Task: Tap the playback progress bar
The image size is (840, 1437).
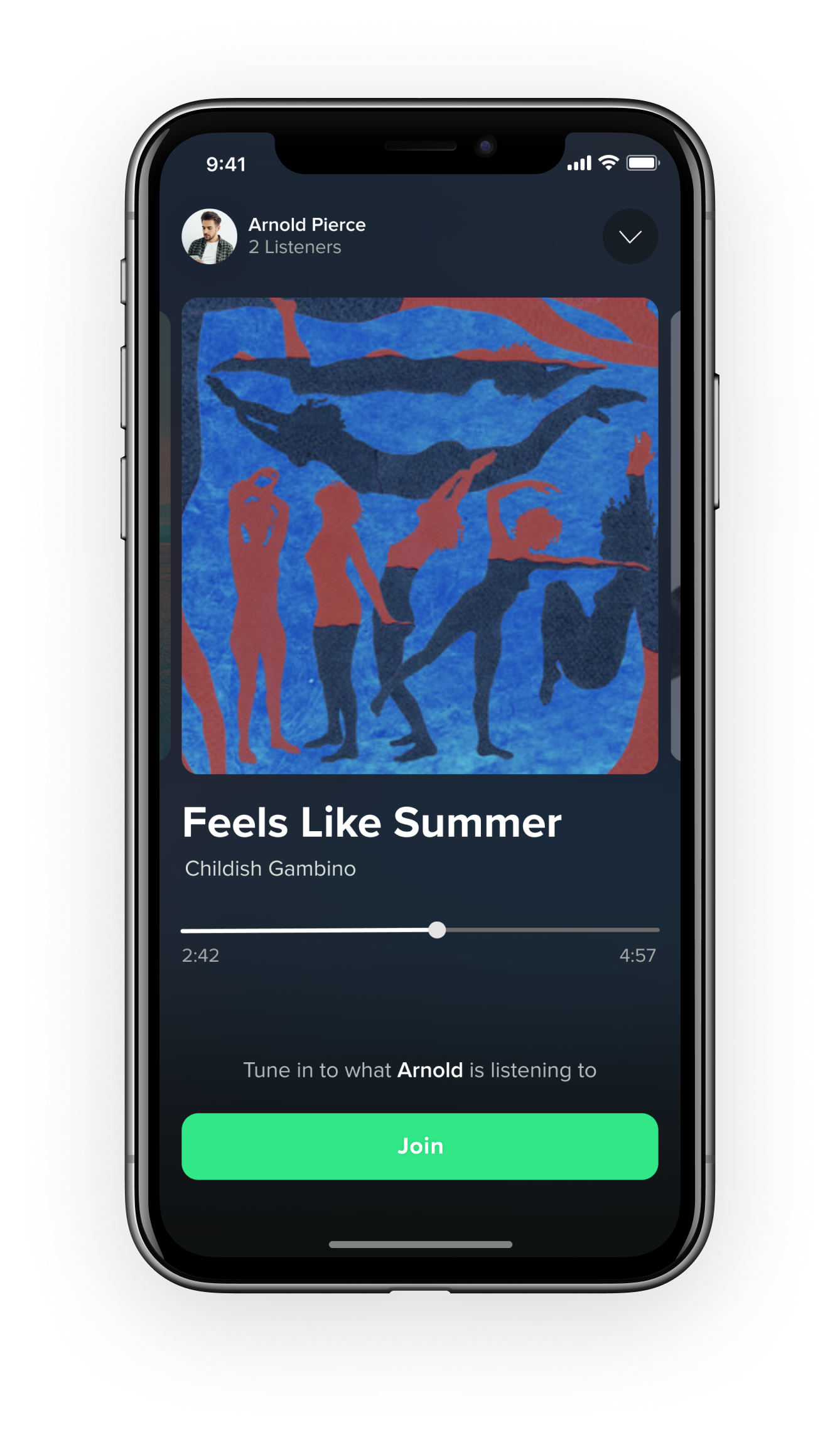Action: tap(419, 930)
